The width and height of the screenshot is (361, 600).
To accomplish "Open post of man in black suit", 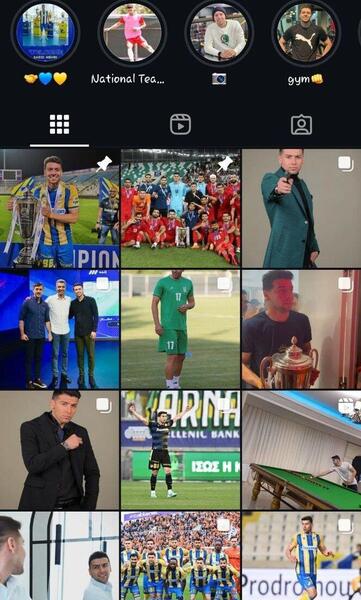I will [60, 450].
